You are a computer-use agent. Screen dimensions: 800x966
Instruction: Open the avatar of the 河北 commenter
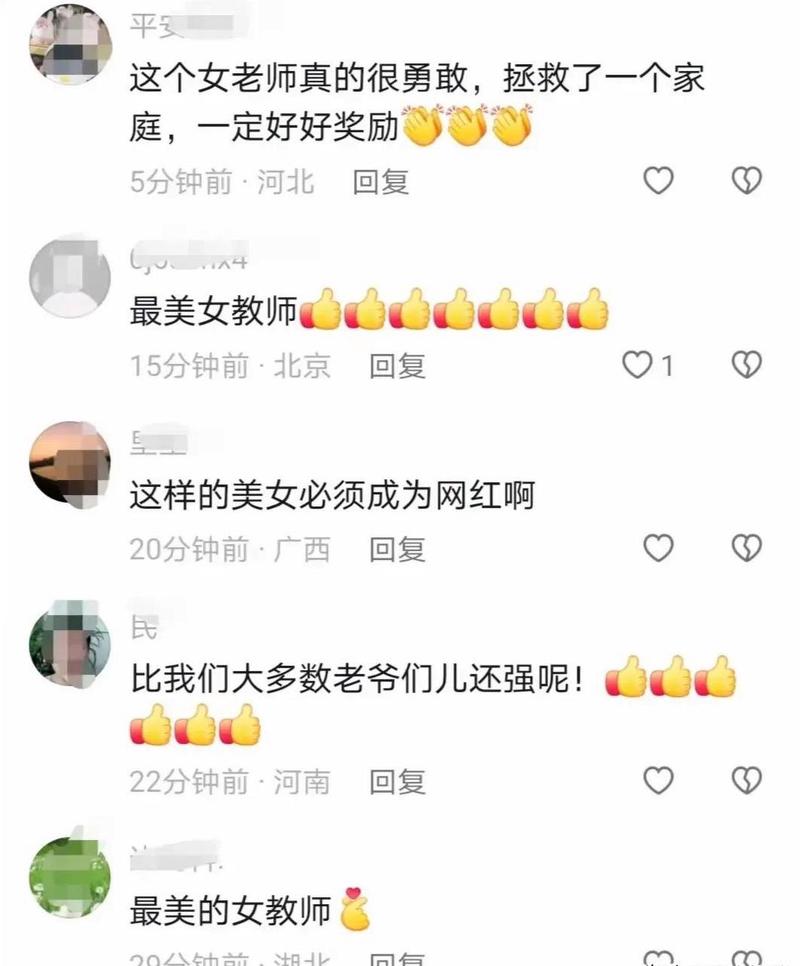click(70, 45)
